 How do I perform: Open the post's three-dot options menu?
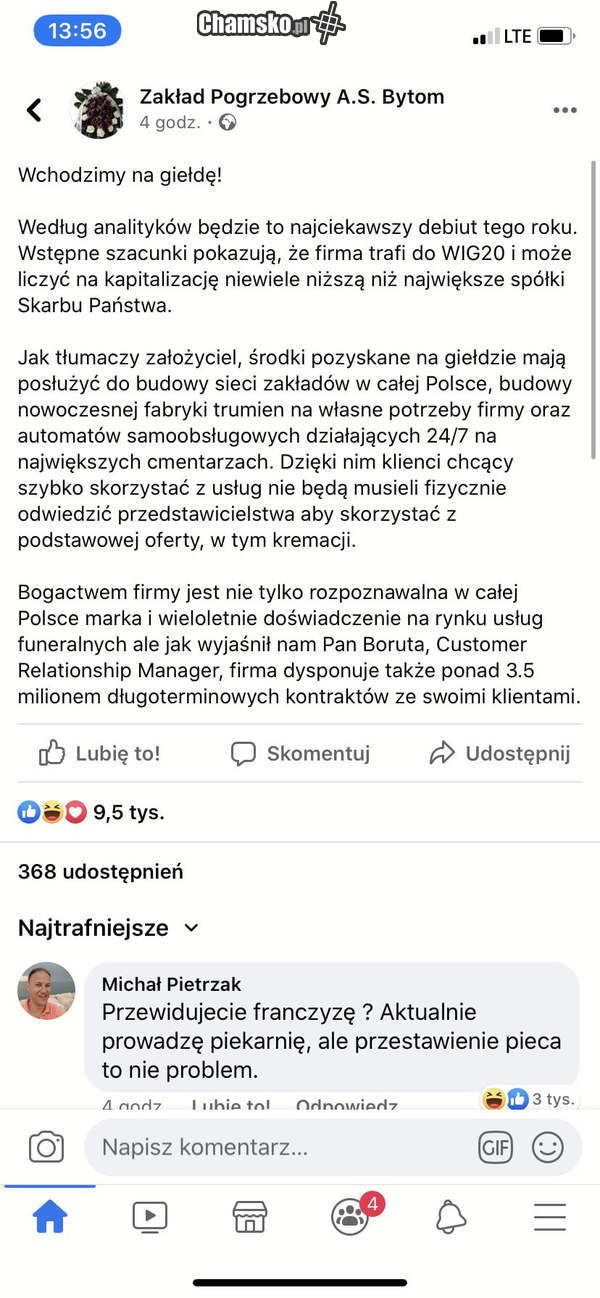pos(565,110)
